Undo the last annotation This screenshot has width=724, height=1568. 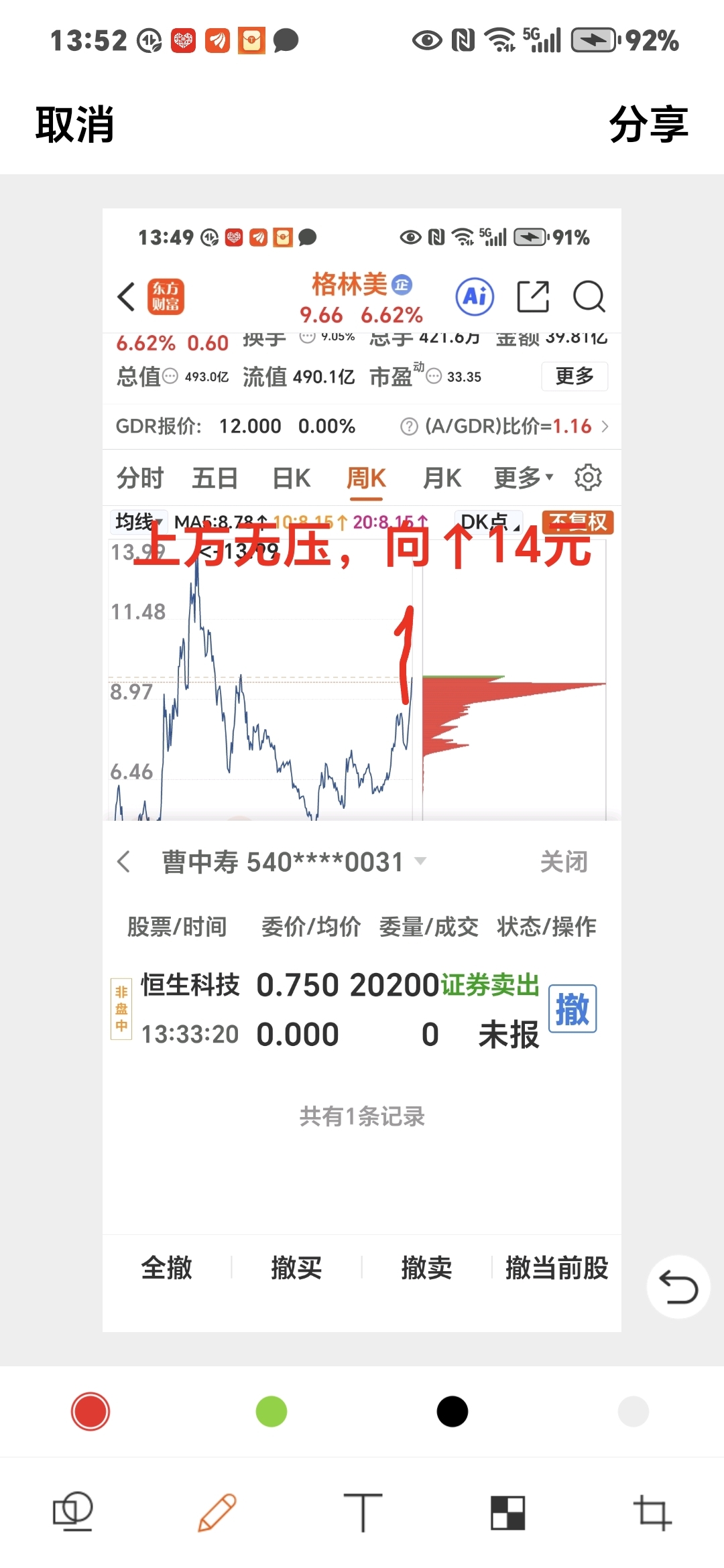click(x=678, y=1287)
